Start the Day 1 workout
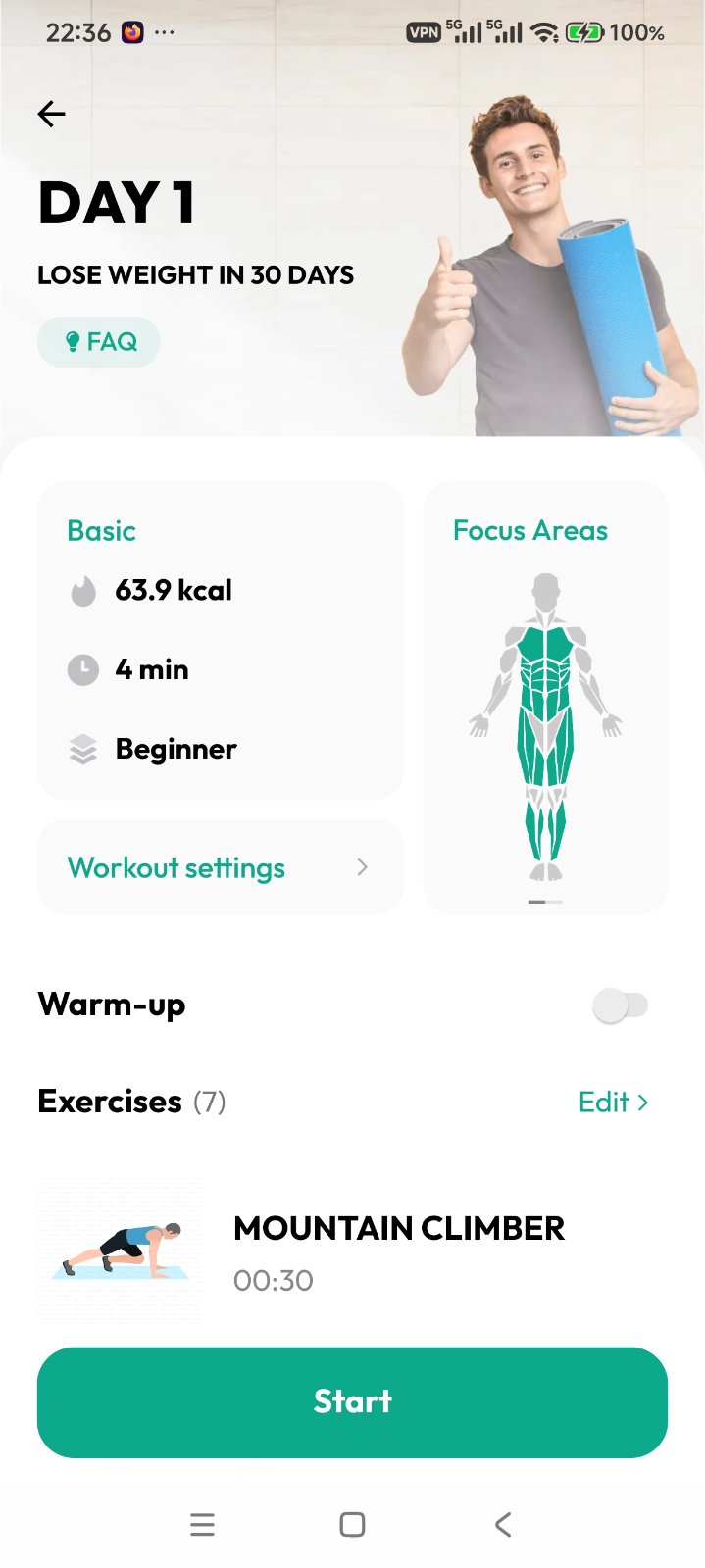The width and height of the screenshot is (705, 1568). [352, 1401]
